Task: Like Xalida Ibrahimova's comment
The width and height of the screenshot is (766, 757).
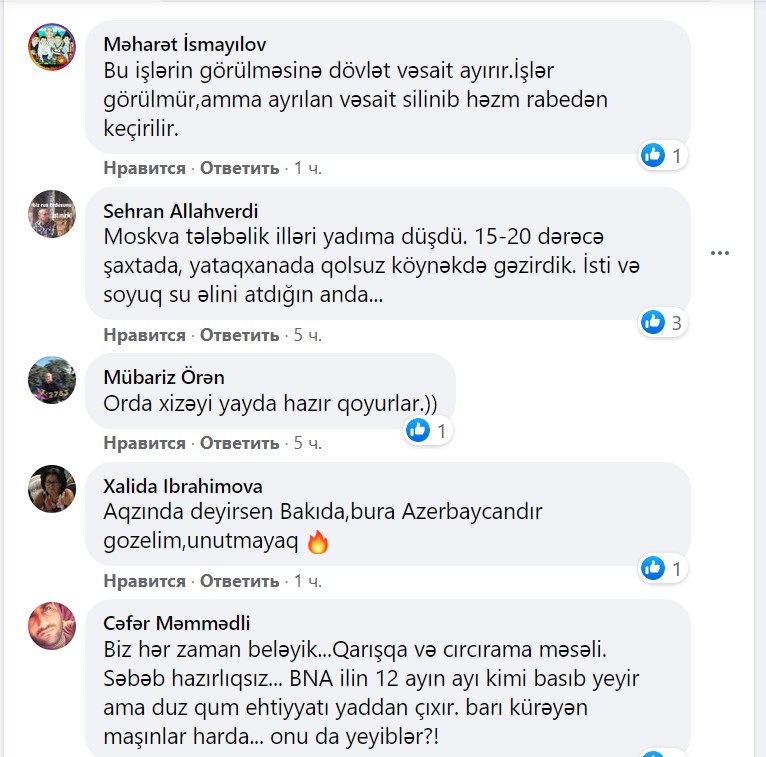Action: click(144, 581)
